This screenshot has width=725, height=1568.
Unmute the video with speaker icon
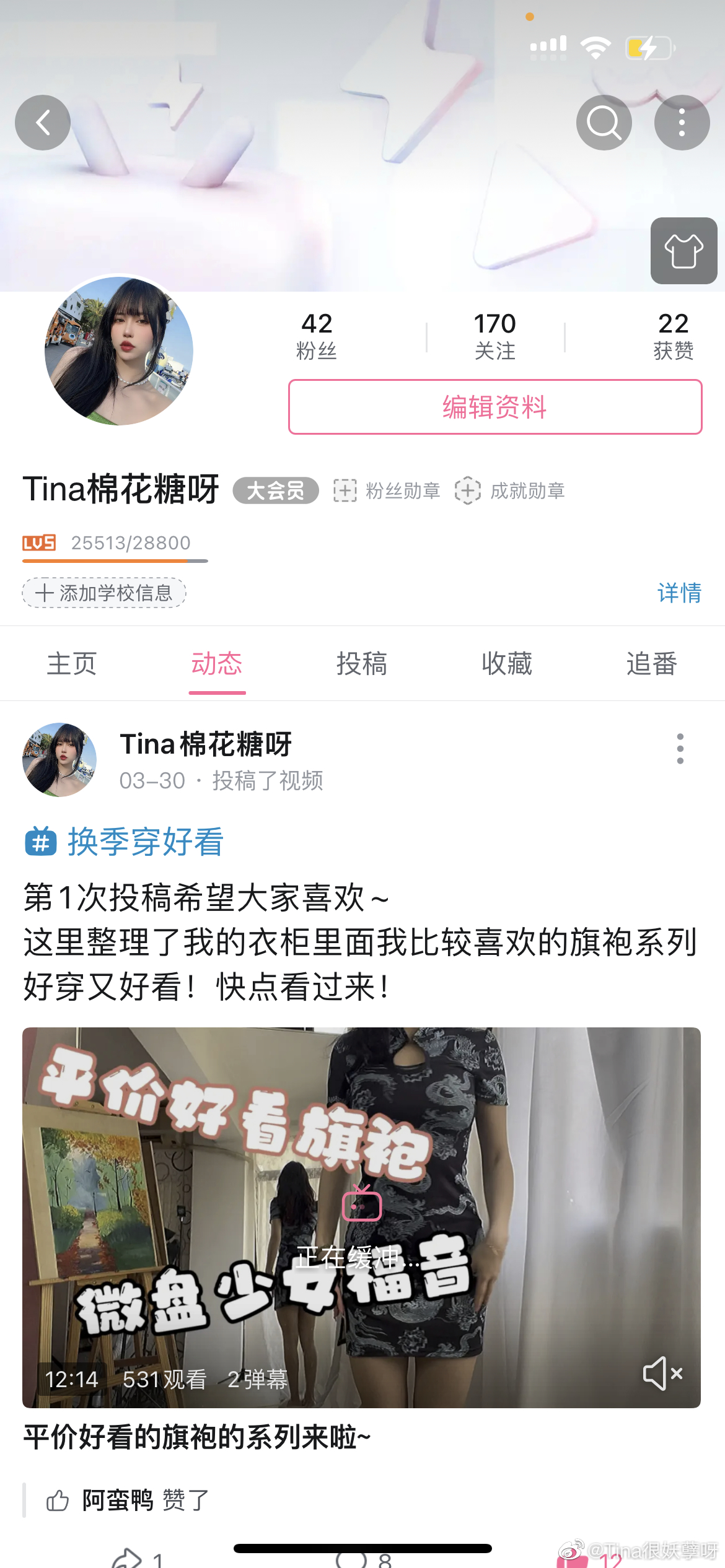pos(662,1373)
